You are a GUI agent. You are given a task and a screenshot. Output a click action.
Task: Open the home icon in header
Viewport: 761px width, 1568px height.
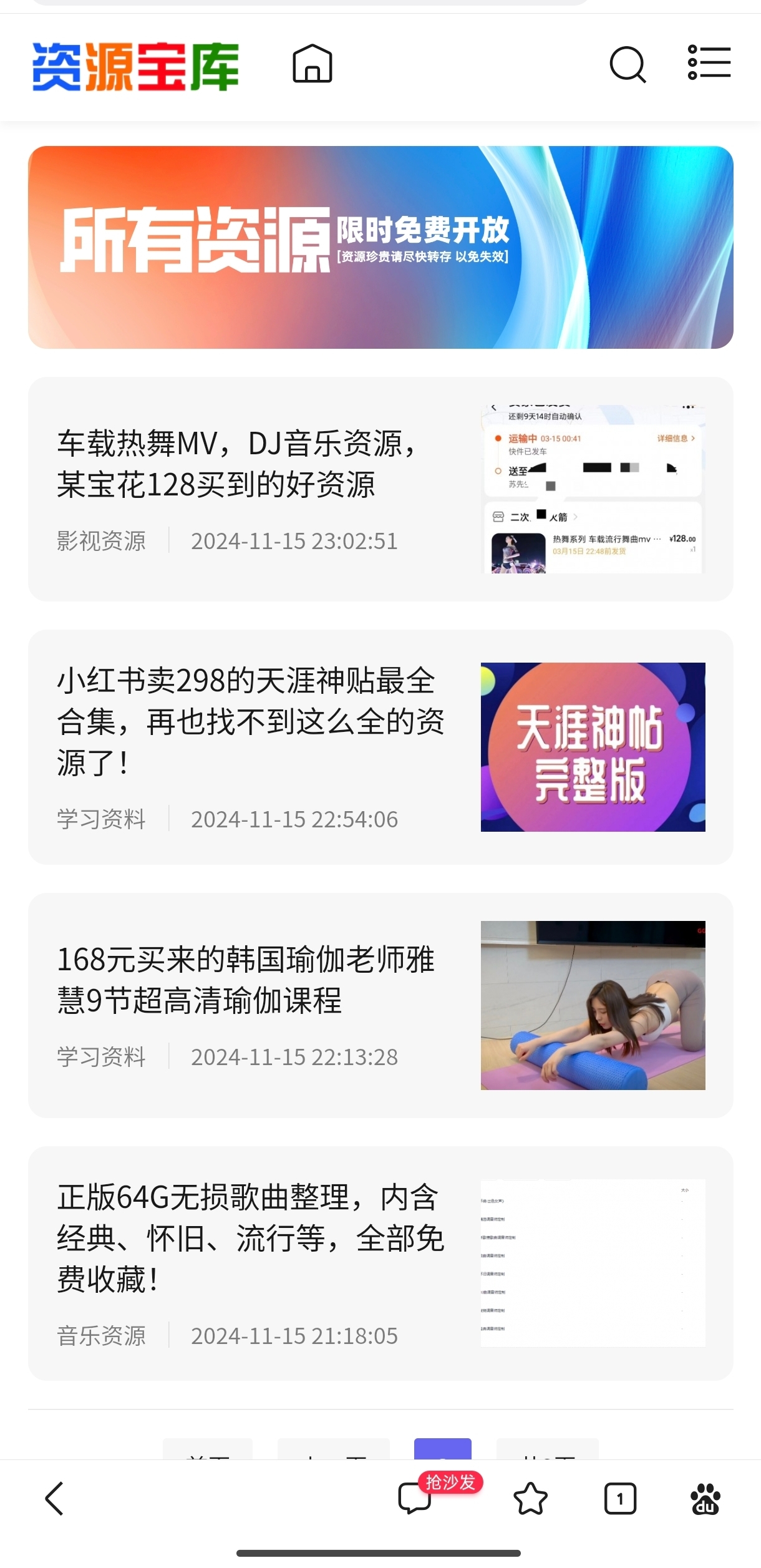313,64
